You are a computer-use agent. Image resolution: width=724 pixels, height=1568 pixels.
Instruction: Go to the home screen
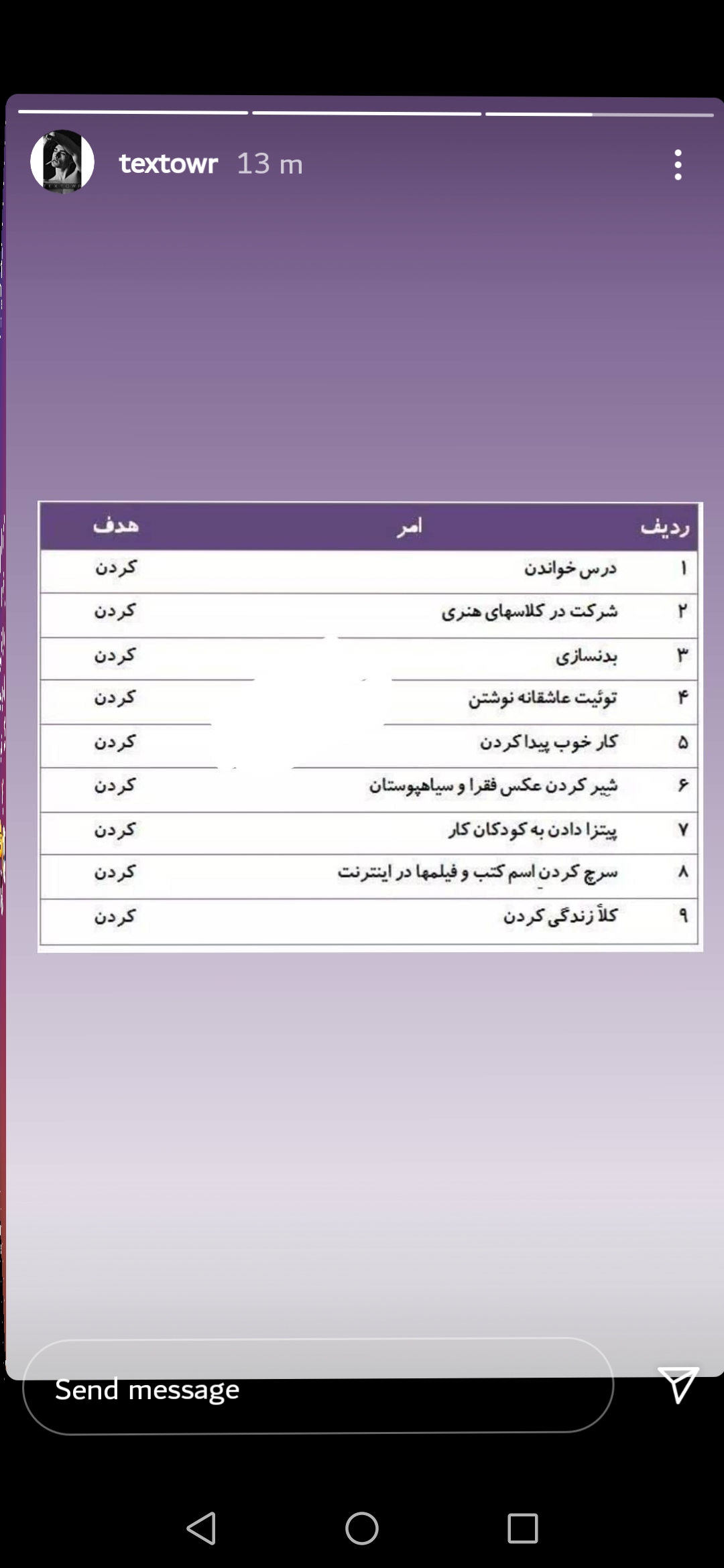pos(362,1528)
